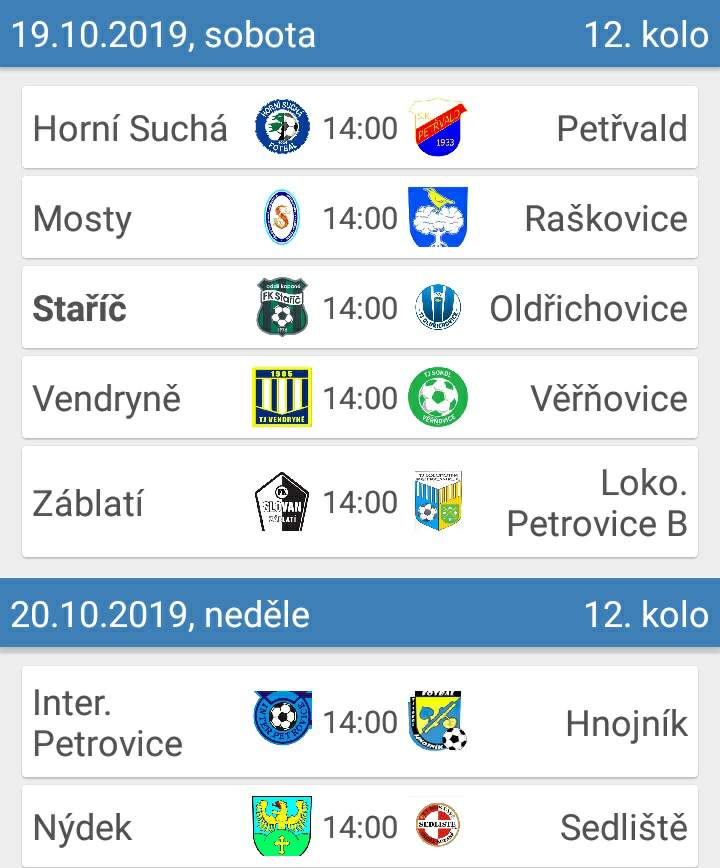720x868 pixels.
Task: Open Záblatí vs Loko. Petrovice B match
Action: 360,502
